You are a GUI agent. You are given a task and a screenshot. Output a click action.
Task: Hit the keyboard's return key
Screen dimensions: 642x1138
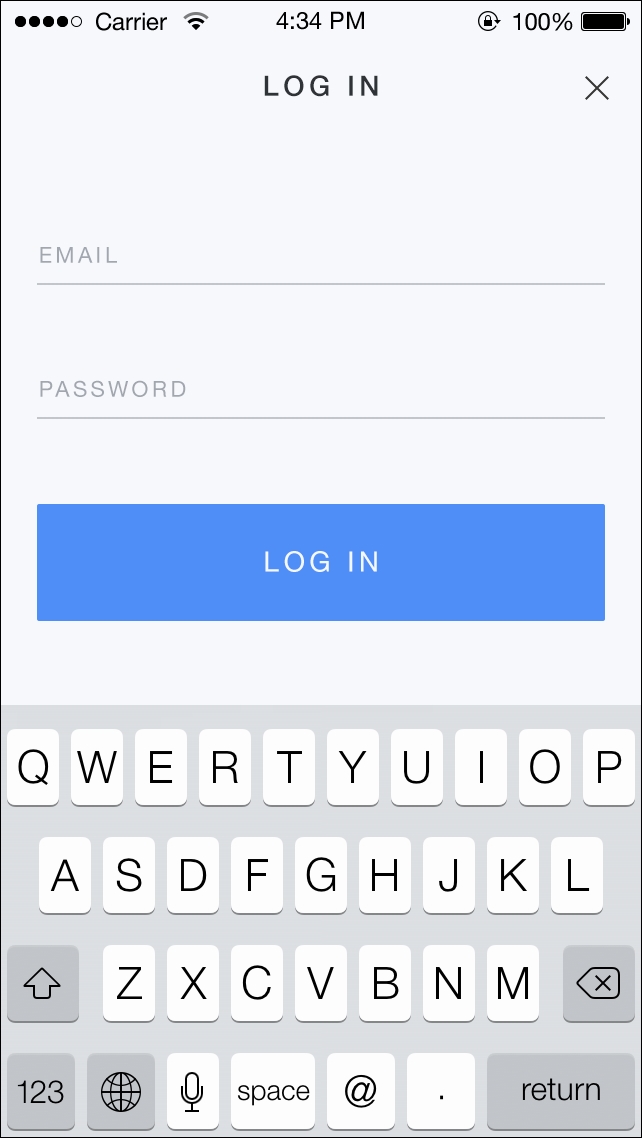click(561, 1091)
